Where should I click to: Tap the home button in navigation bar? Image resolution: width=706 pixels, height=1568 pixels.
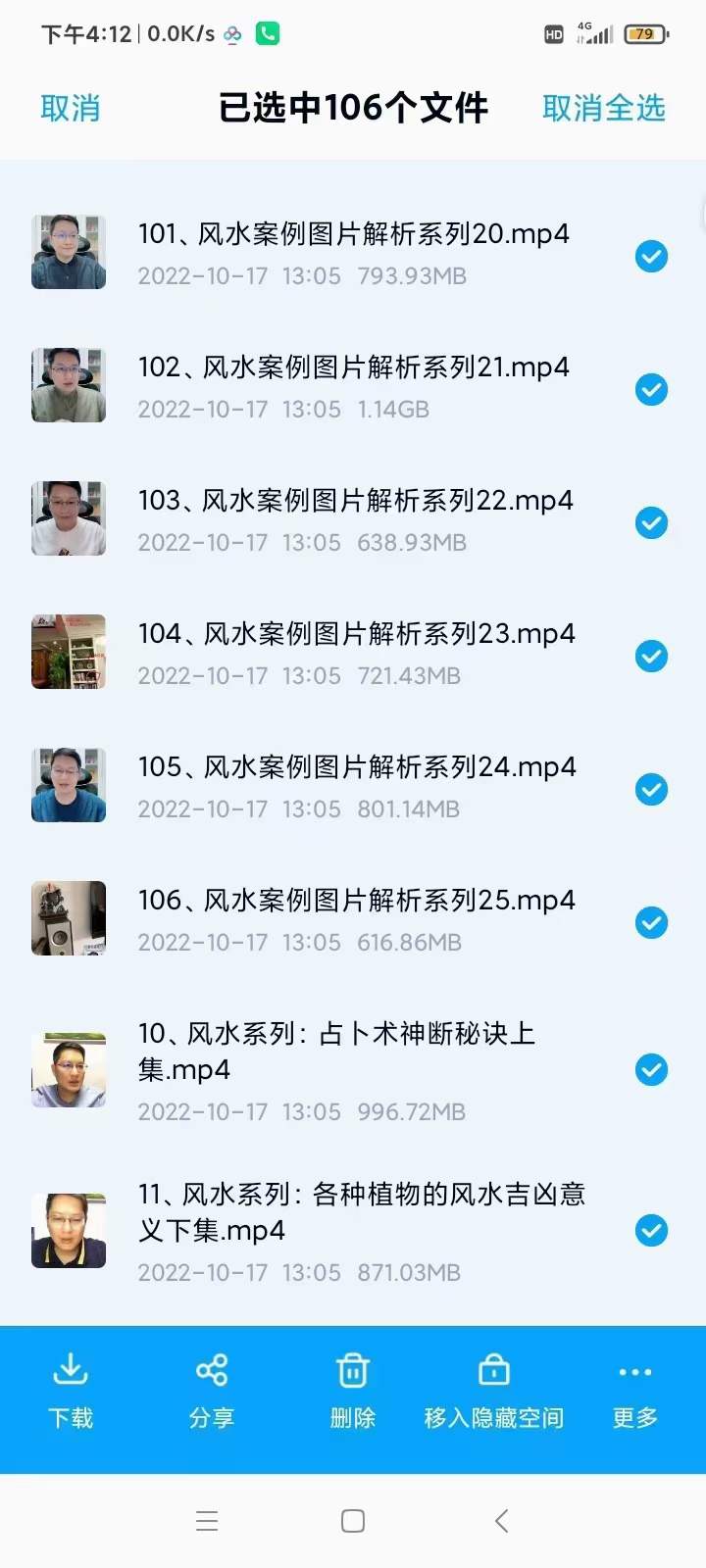pyautogui.click(x=352, y=1519)
